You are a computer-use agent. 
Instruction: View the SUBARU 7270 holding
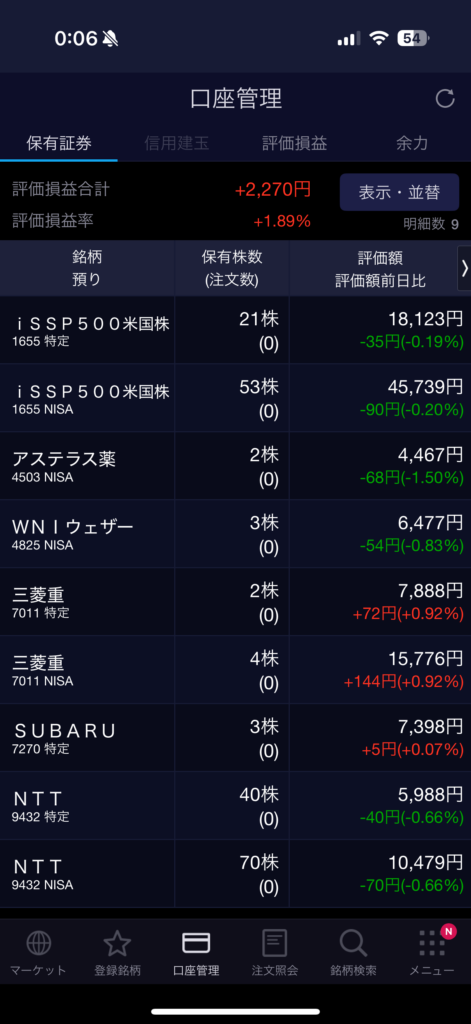(235, 738)
